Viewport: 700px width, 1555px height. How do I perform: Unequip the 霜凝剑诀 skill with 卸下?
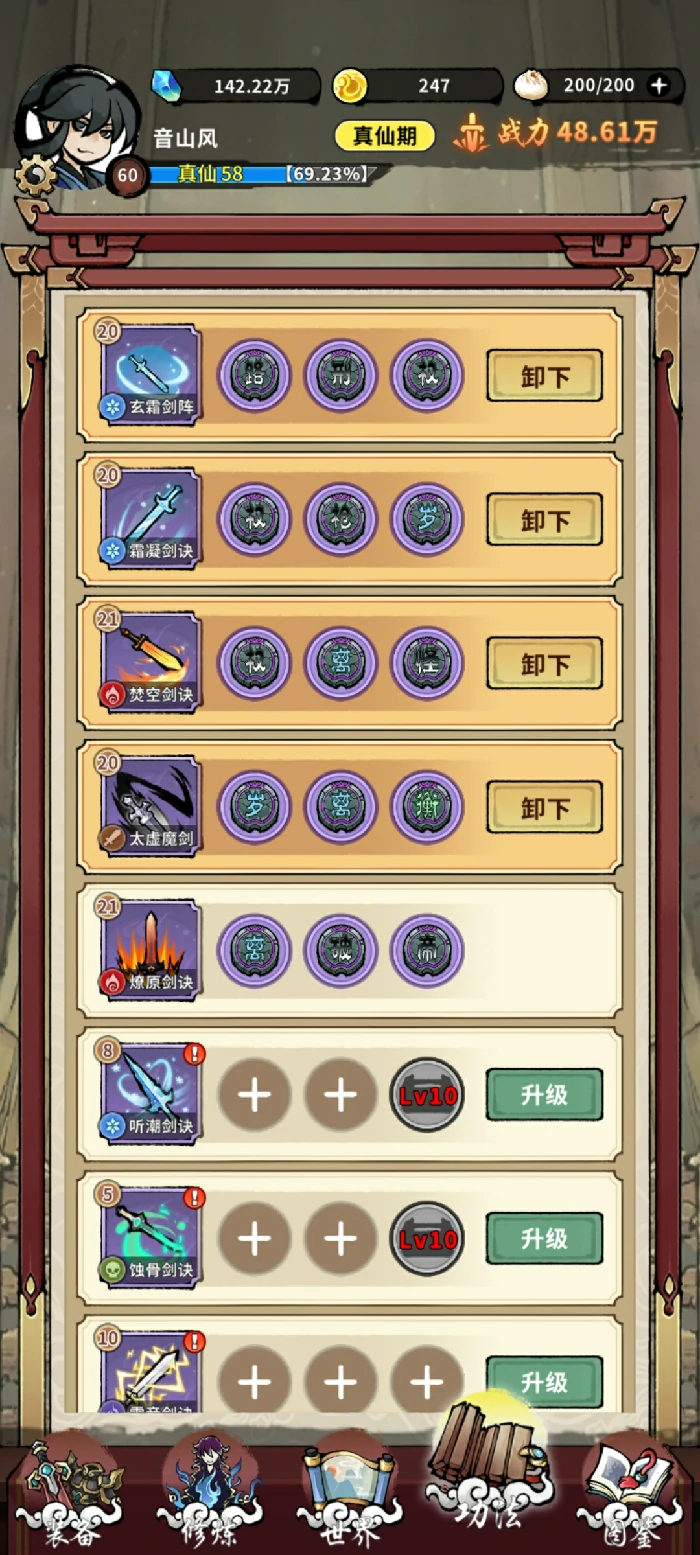click(544, 520)
